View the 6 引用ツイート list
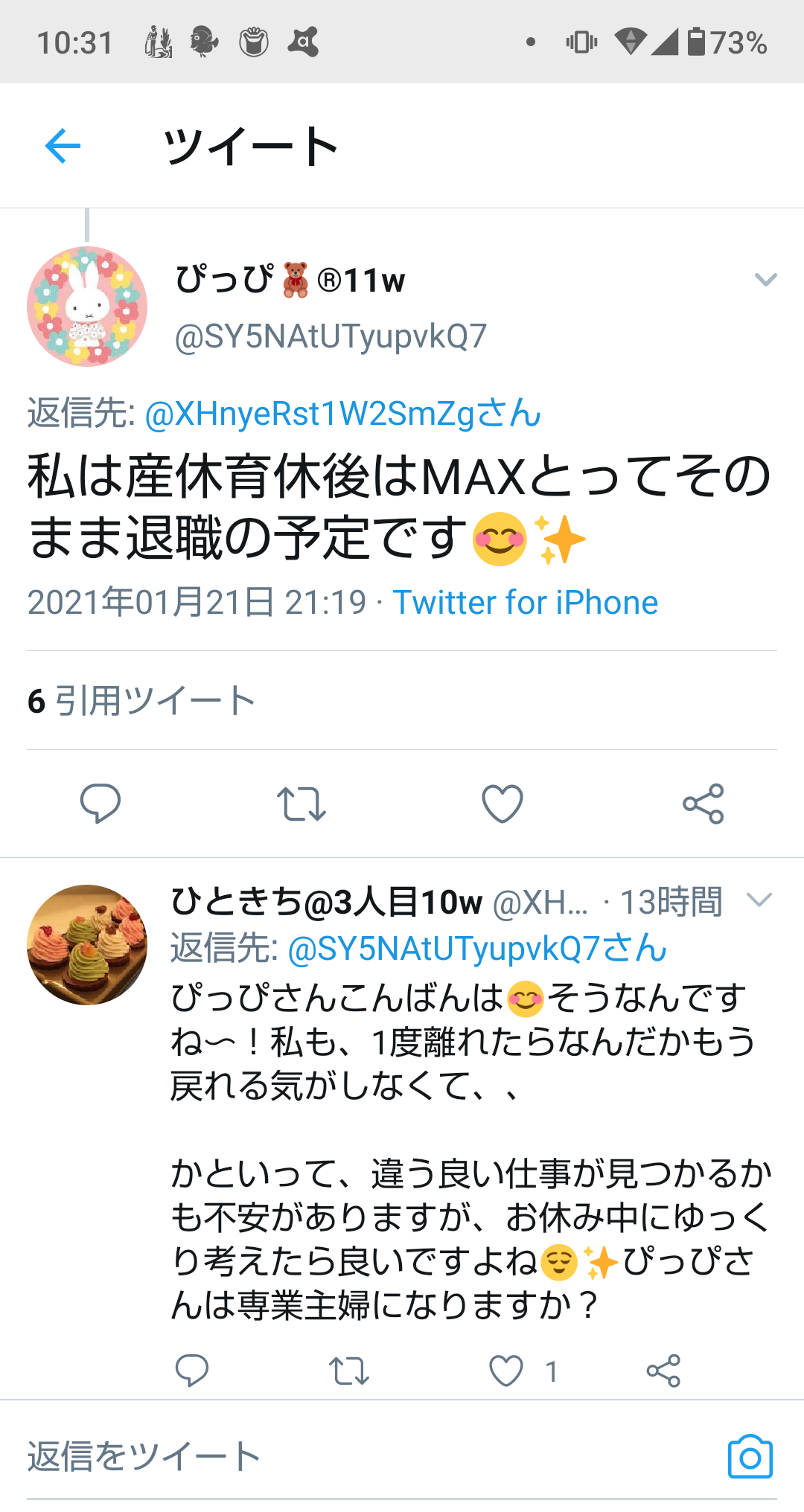804x1512 pixels. coord(141,701)
